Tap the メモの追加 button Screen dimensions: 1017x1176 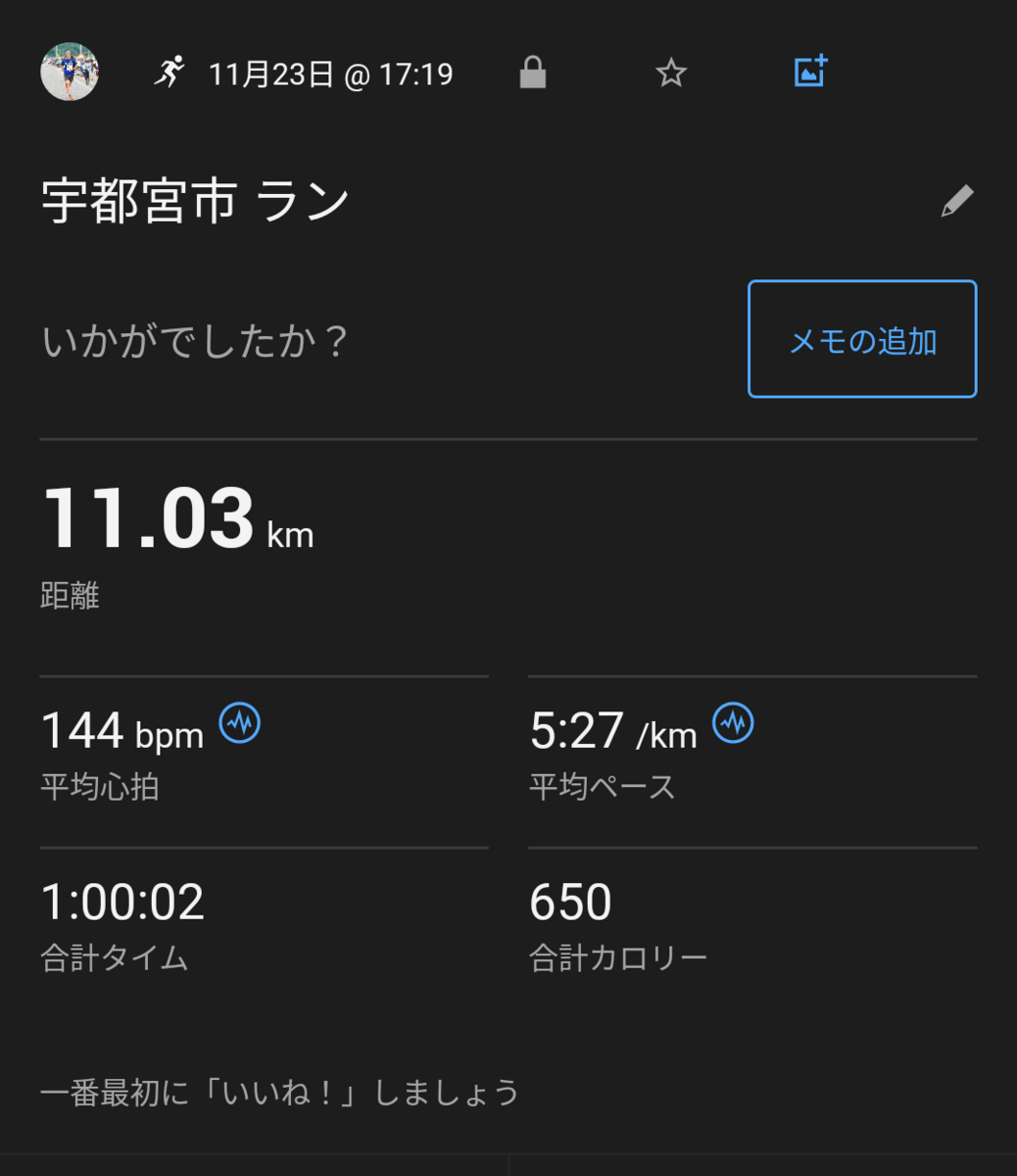[x=862, y=339]
